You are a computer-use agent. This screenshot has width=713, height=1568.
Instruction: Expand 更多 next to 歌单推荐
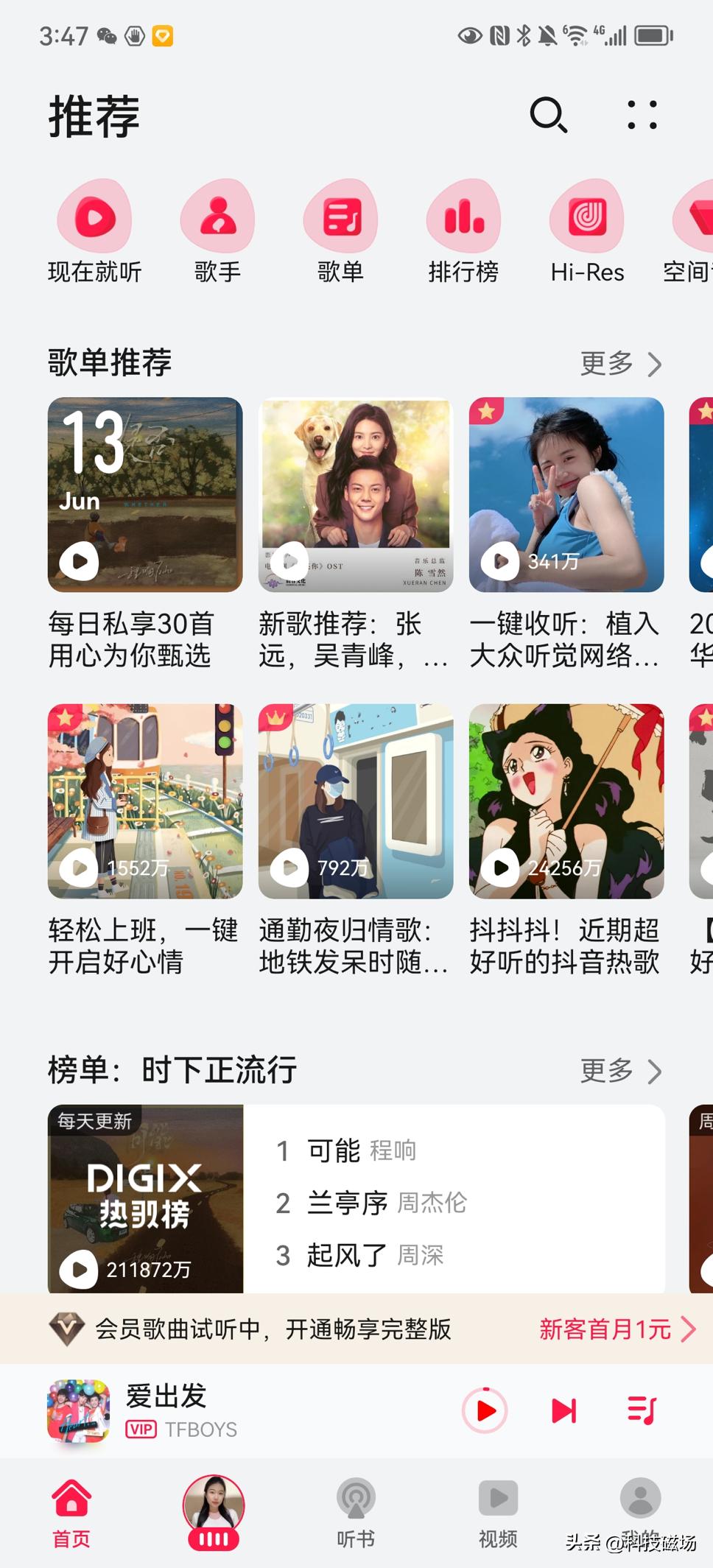coord(621,362)
